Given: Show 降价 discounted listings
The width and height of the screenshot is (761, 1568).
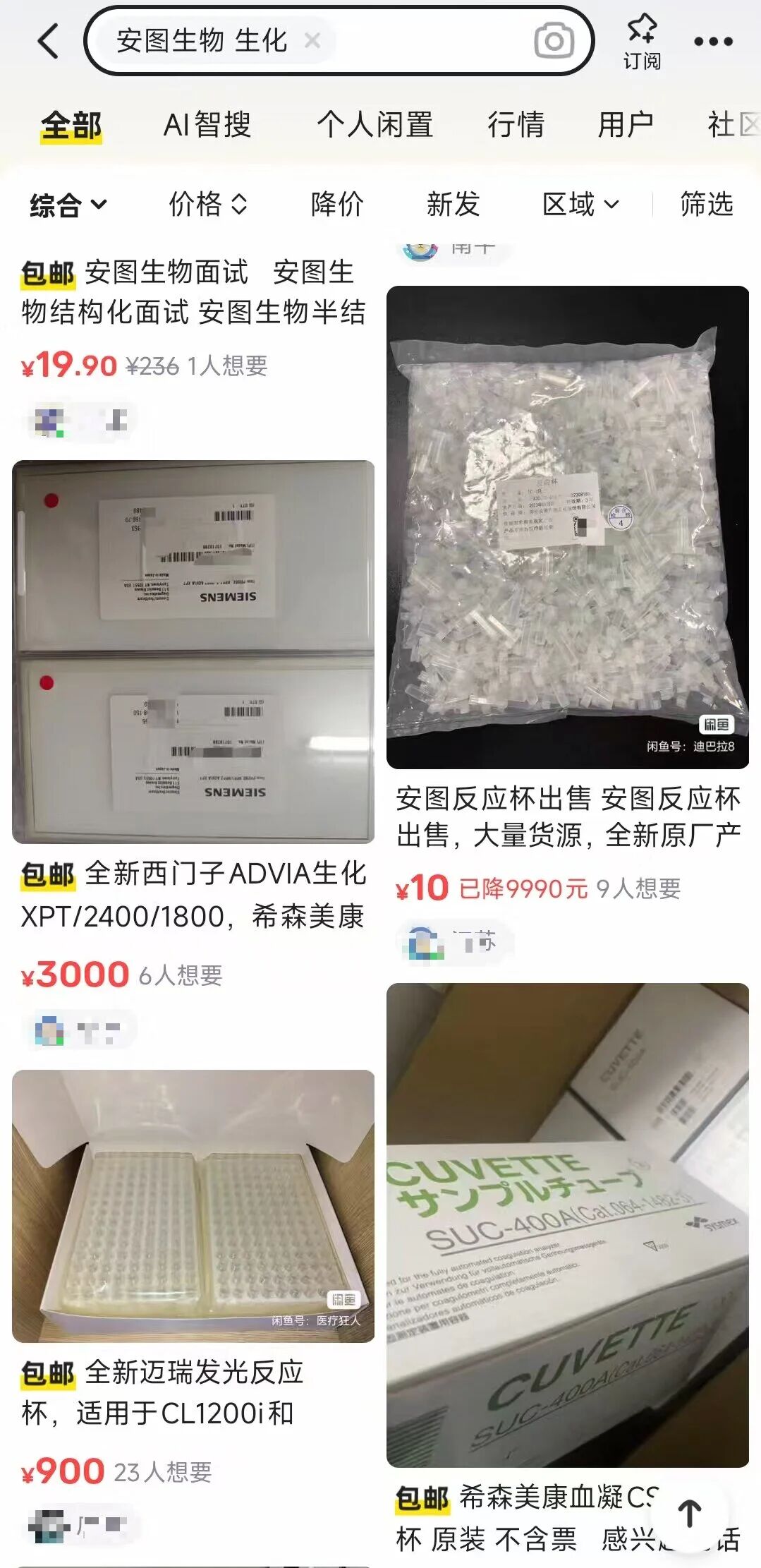Looking at the screenshot, I should coord(337,205).
